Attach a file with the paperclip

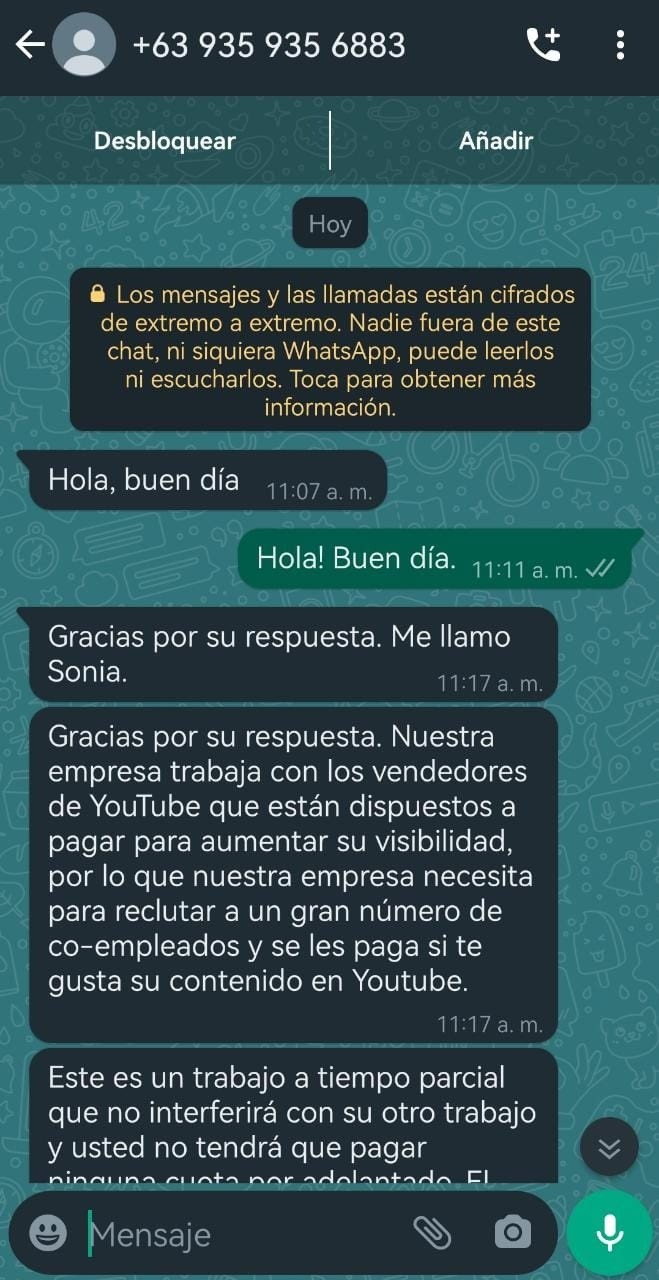point(433,1234)
